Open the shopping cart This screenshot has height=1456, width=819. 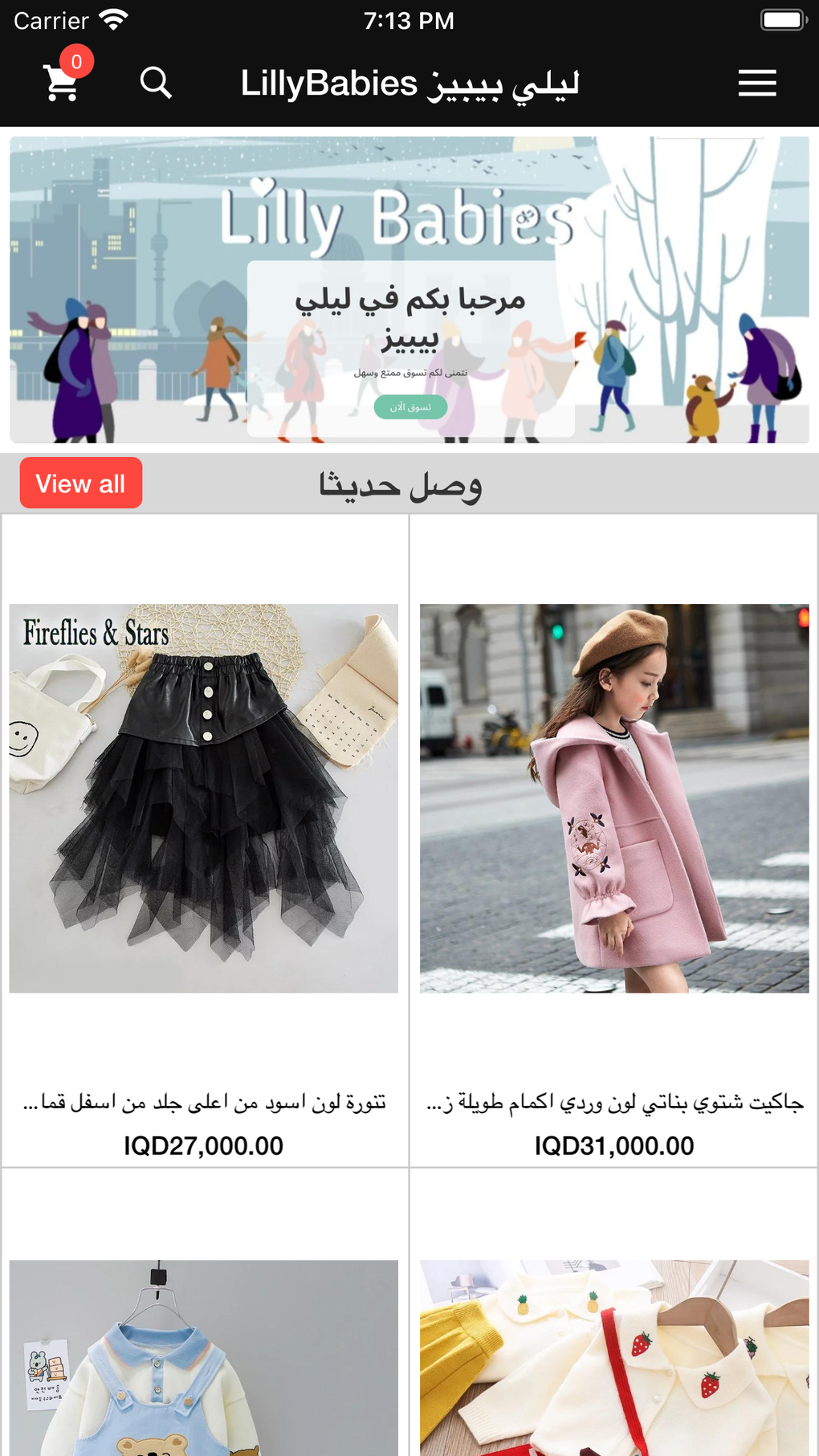[62, 82]
